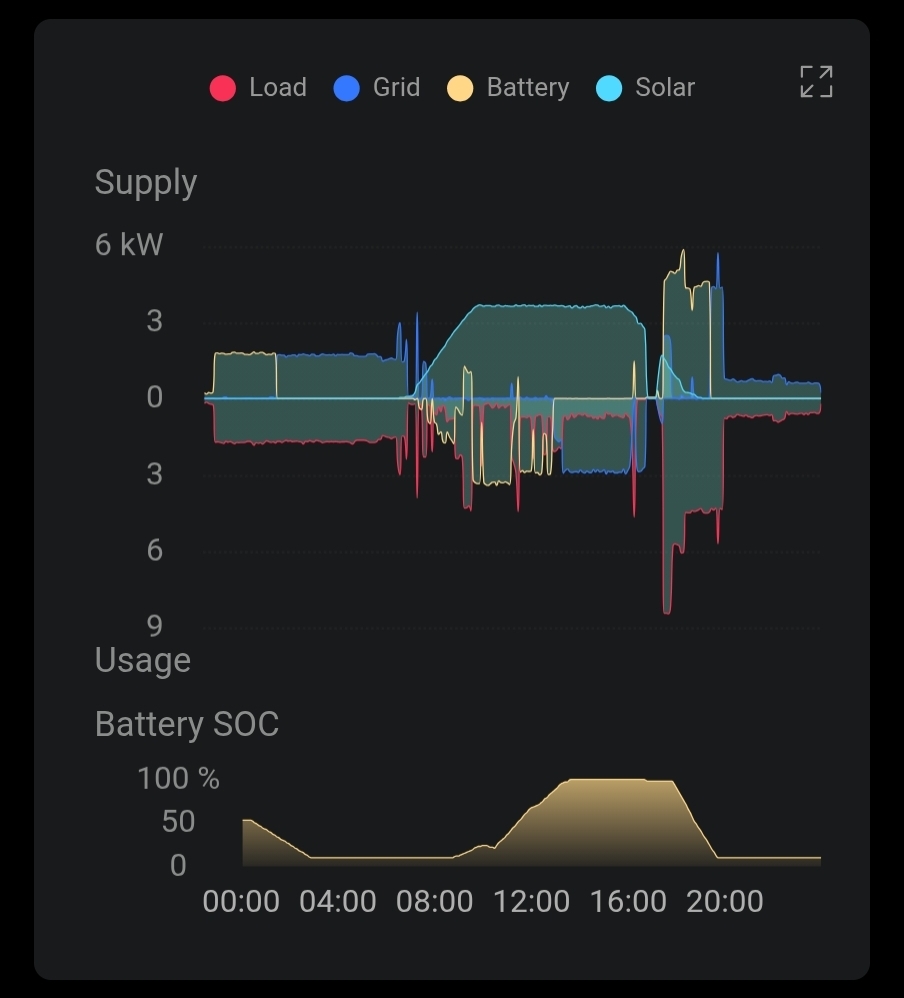Toggle the Load series in legend

[x=258, y=88]
